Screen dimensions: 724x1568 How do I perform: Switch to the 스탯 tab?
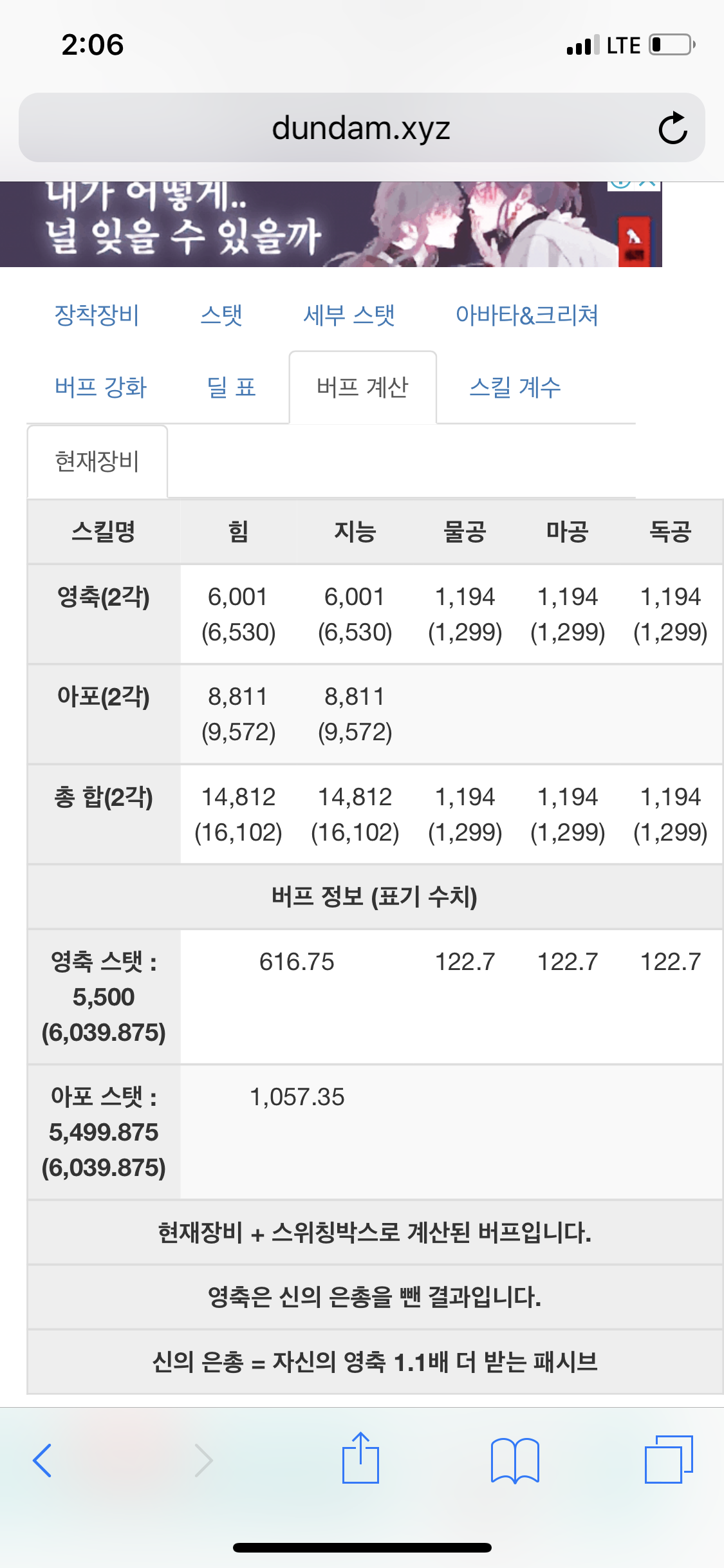221,315
